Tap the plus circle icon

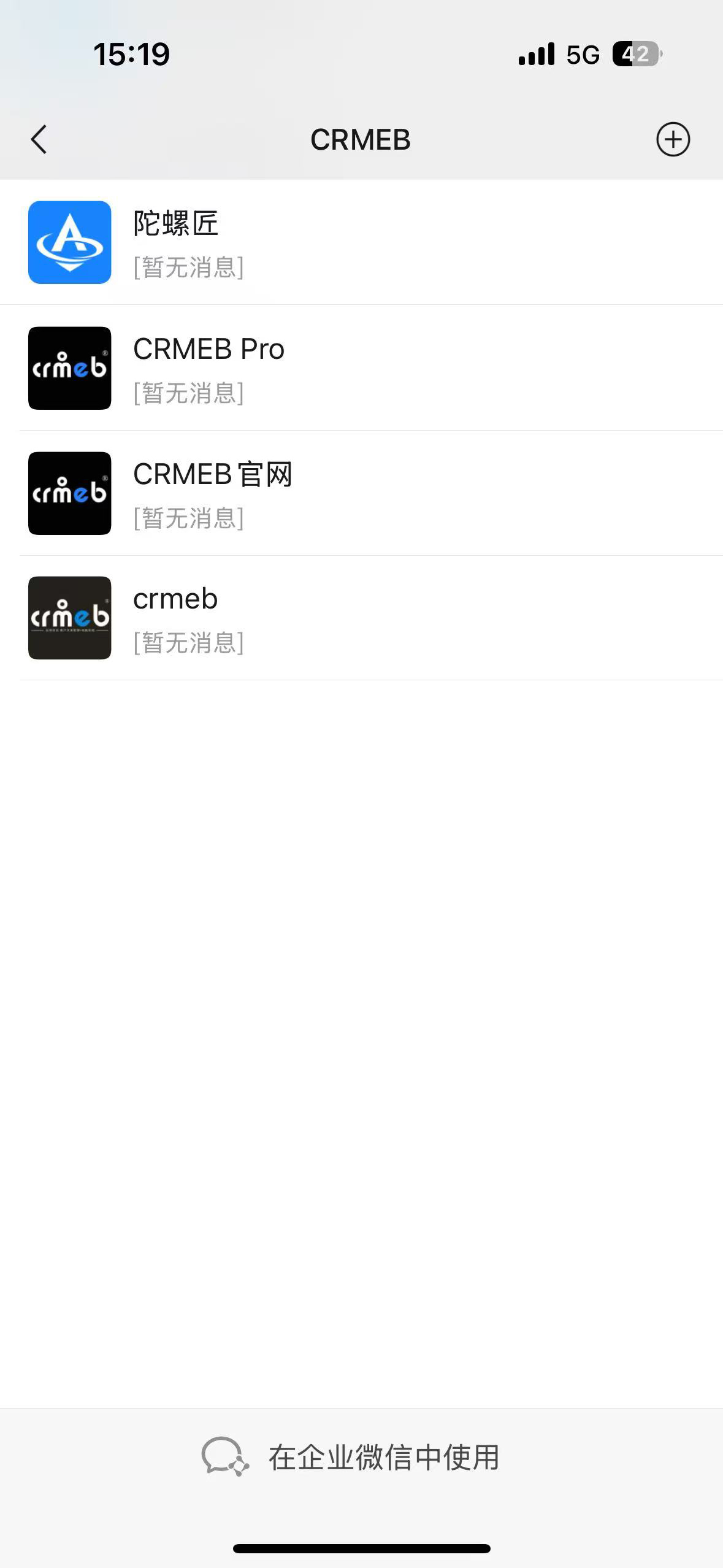673,139
